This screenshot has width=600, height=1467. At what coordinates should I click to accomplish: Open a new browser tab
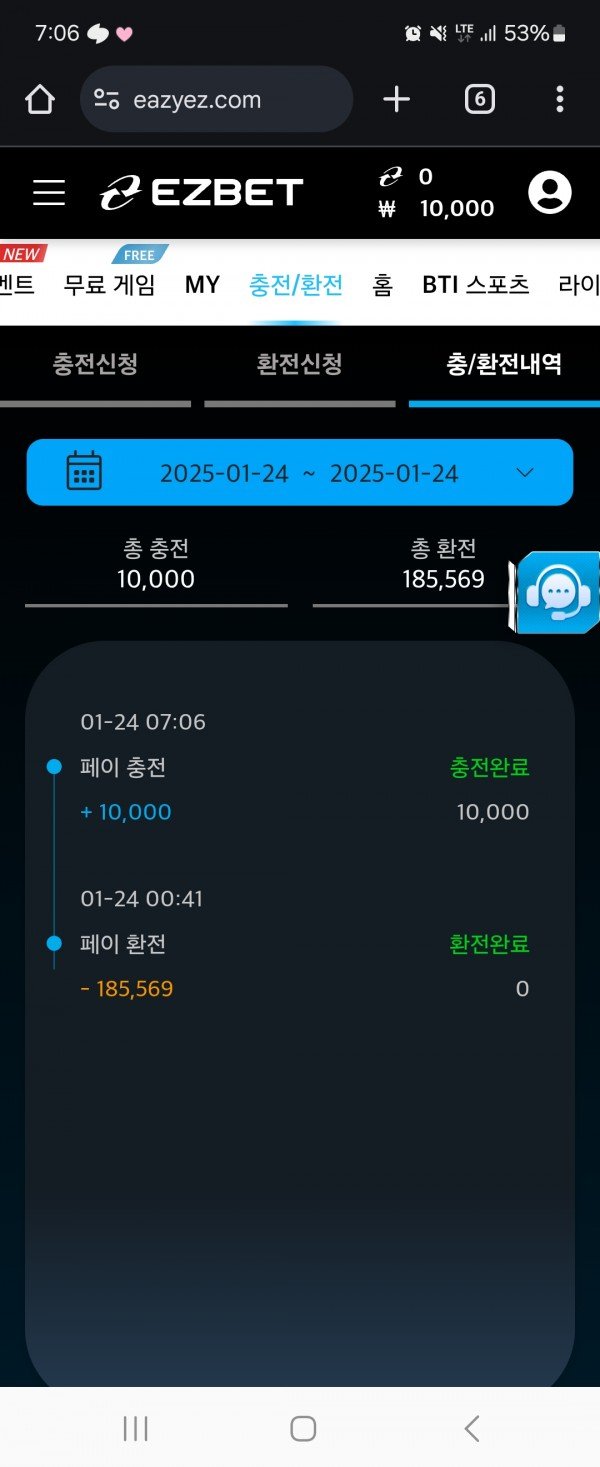[396, 99]
